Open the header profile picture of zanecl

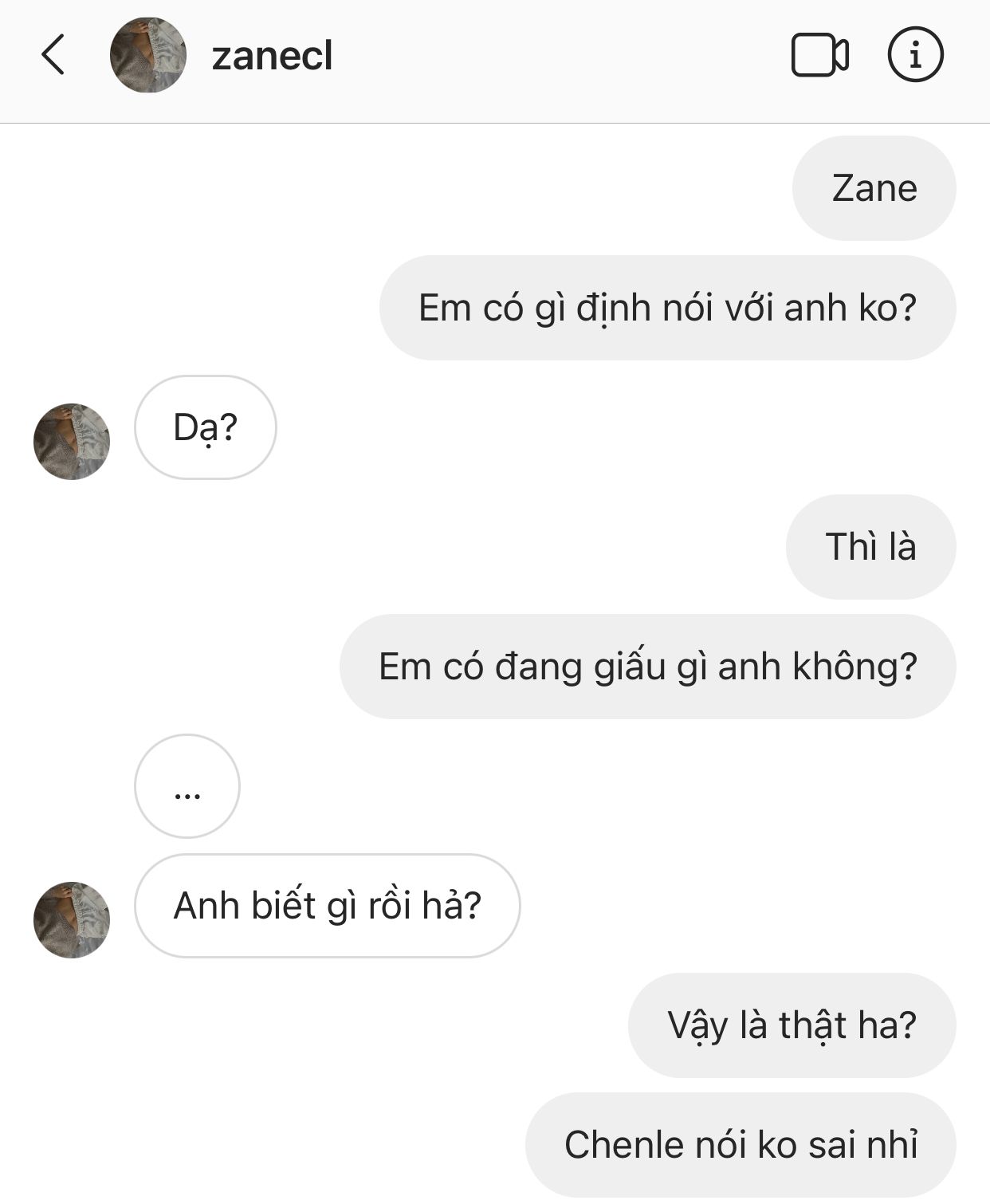click(x=147, y=56)
